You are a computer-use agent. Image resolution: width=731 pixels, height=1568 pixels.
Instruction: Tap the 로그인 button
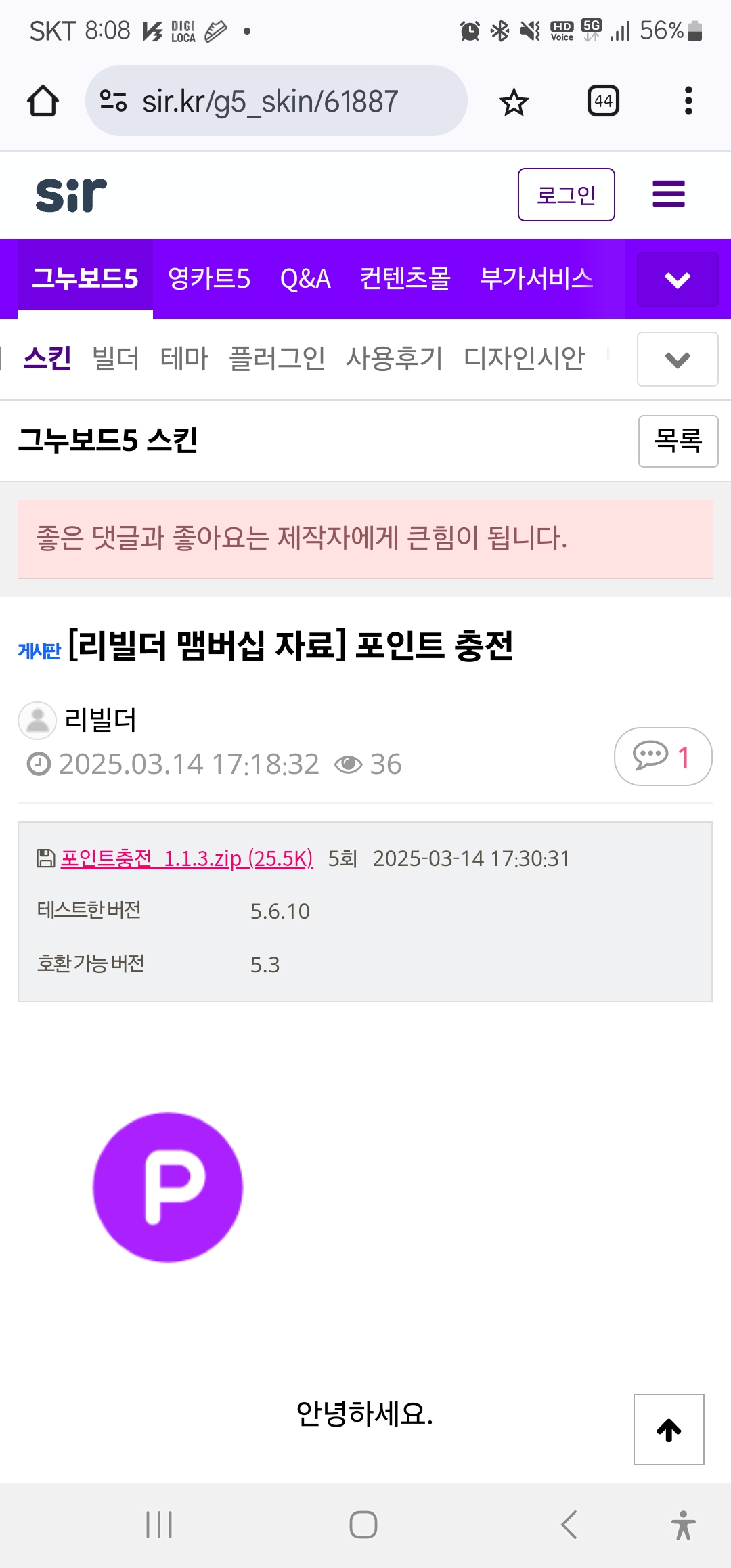[x=566, y=195]
